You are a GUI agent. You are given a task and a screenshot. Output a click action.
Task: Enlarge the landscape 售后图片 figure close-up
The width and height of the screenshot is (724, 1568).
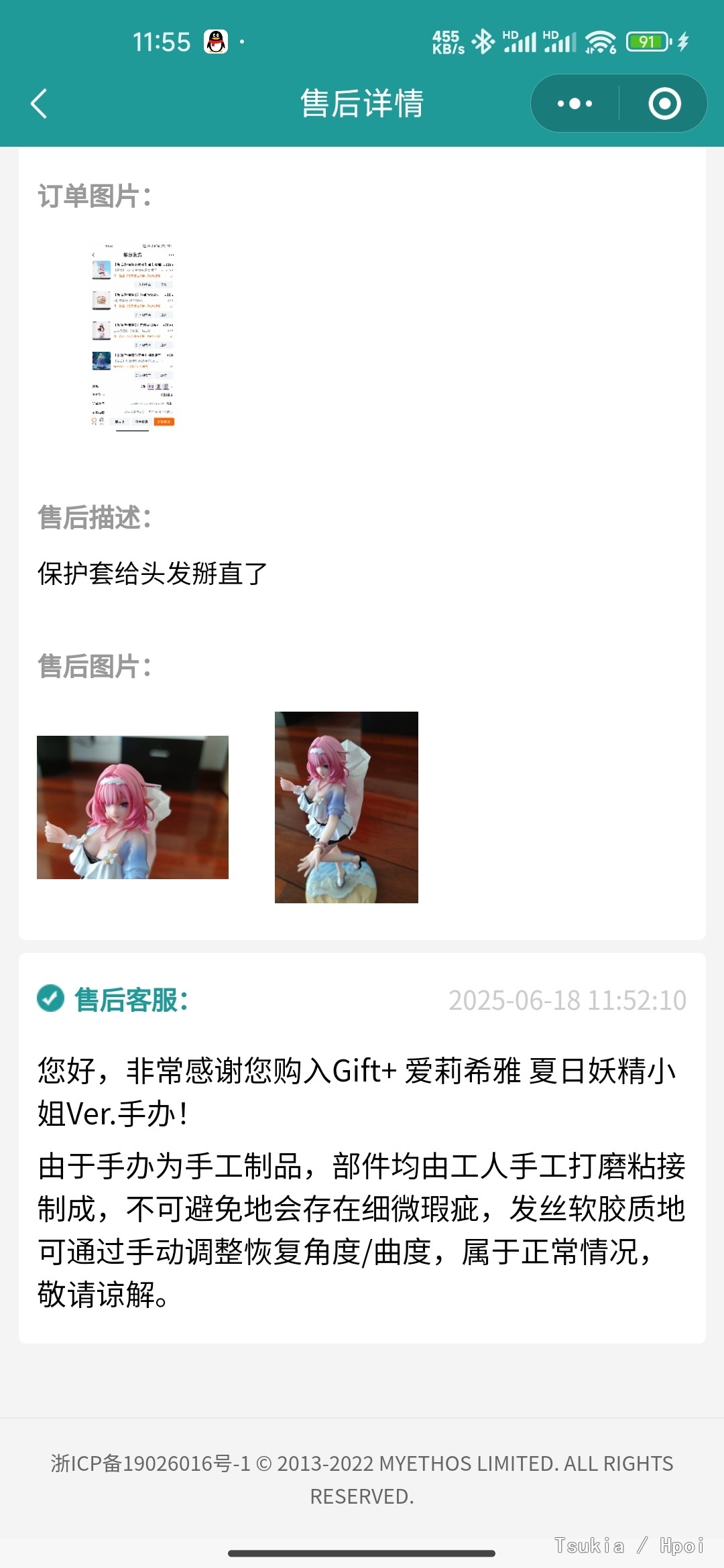pos(133,807)
